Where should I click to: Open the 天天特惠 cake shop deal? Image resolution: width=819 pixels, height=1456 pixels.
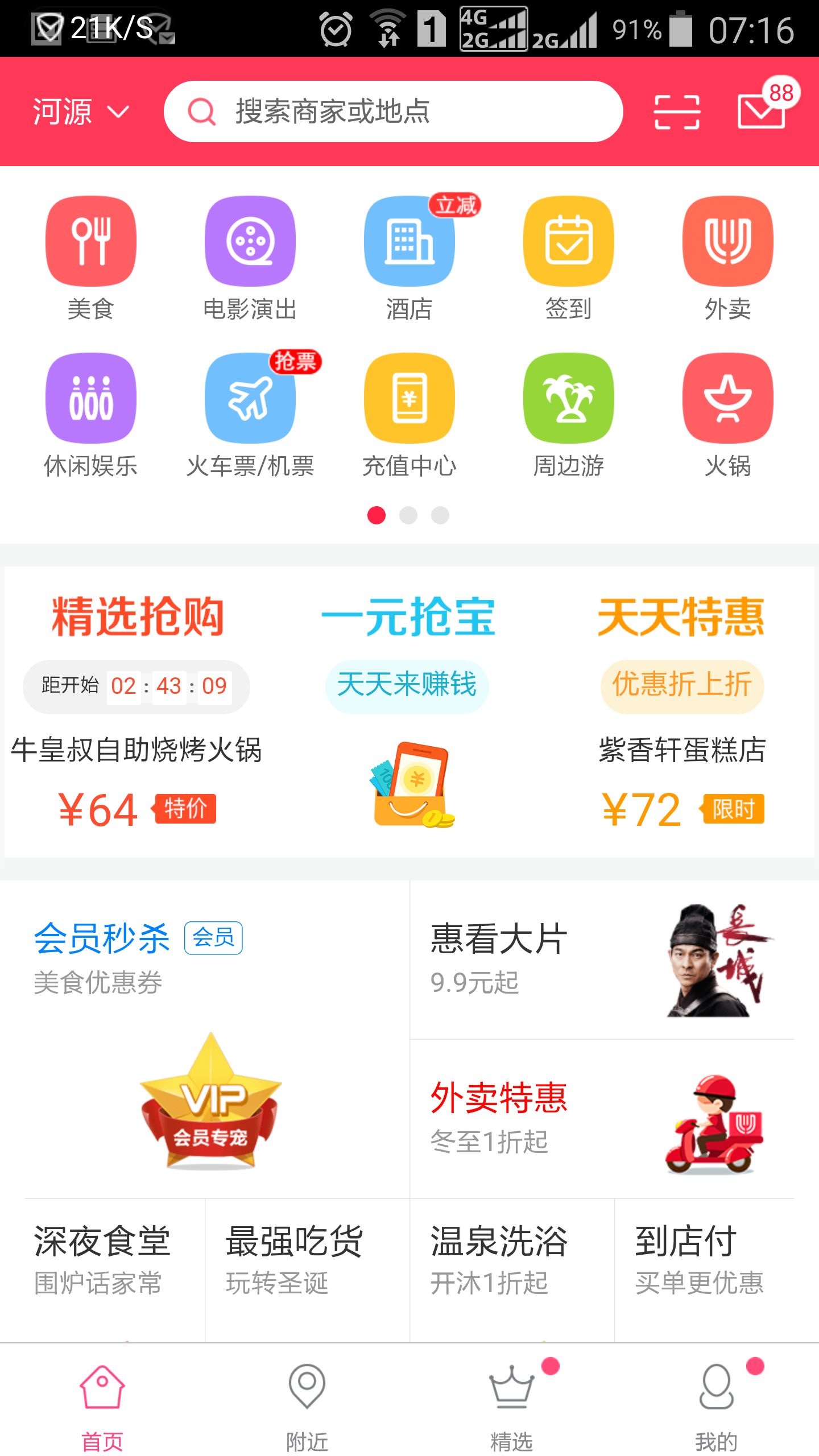pos(681,711)
